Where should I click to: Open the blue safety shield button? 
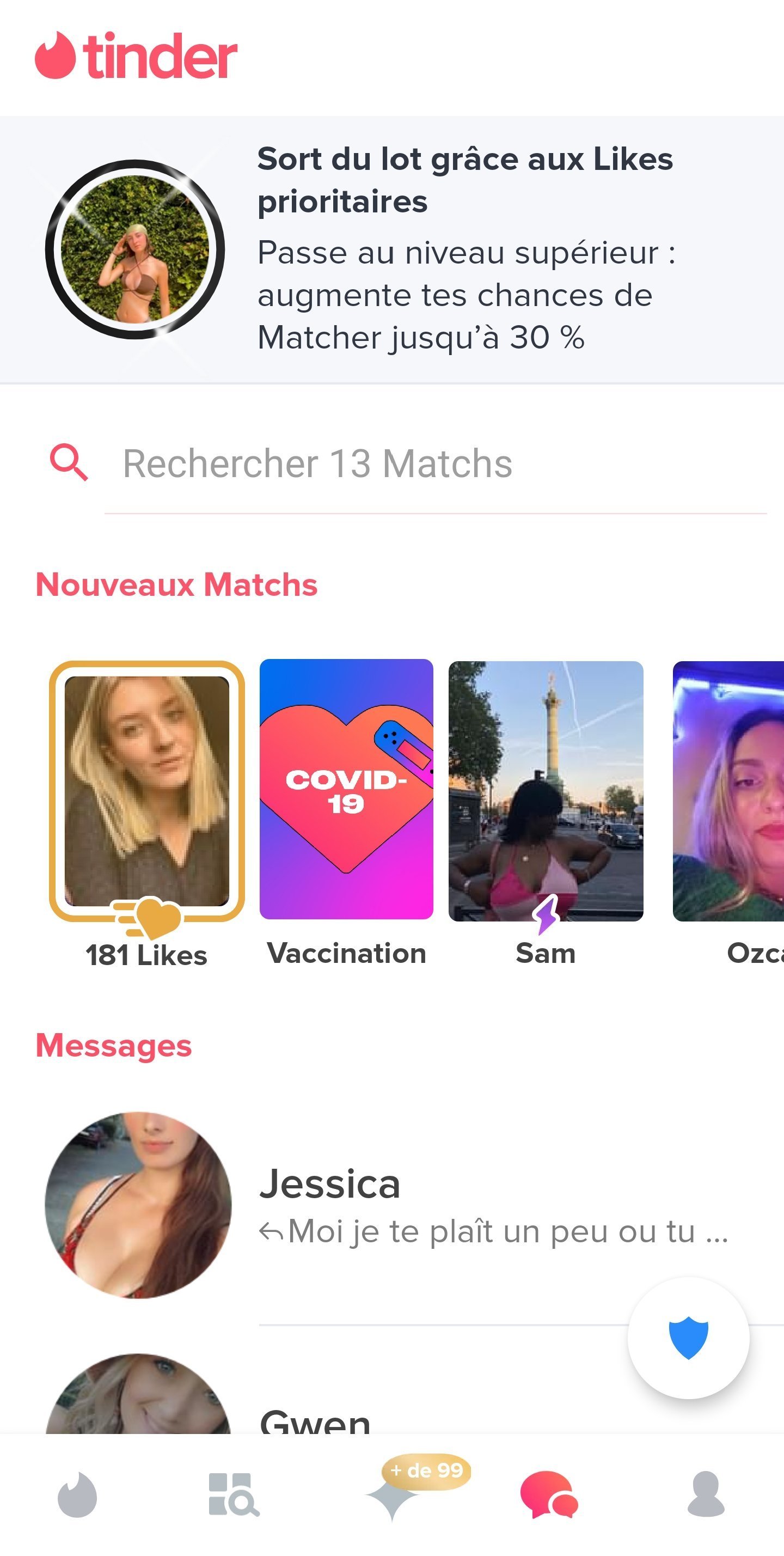pos(688,1338)
